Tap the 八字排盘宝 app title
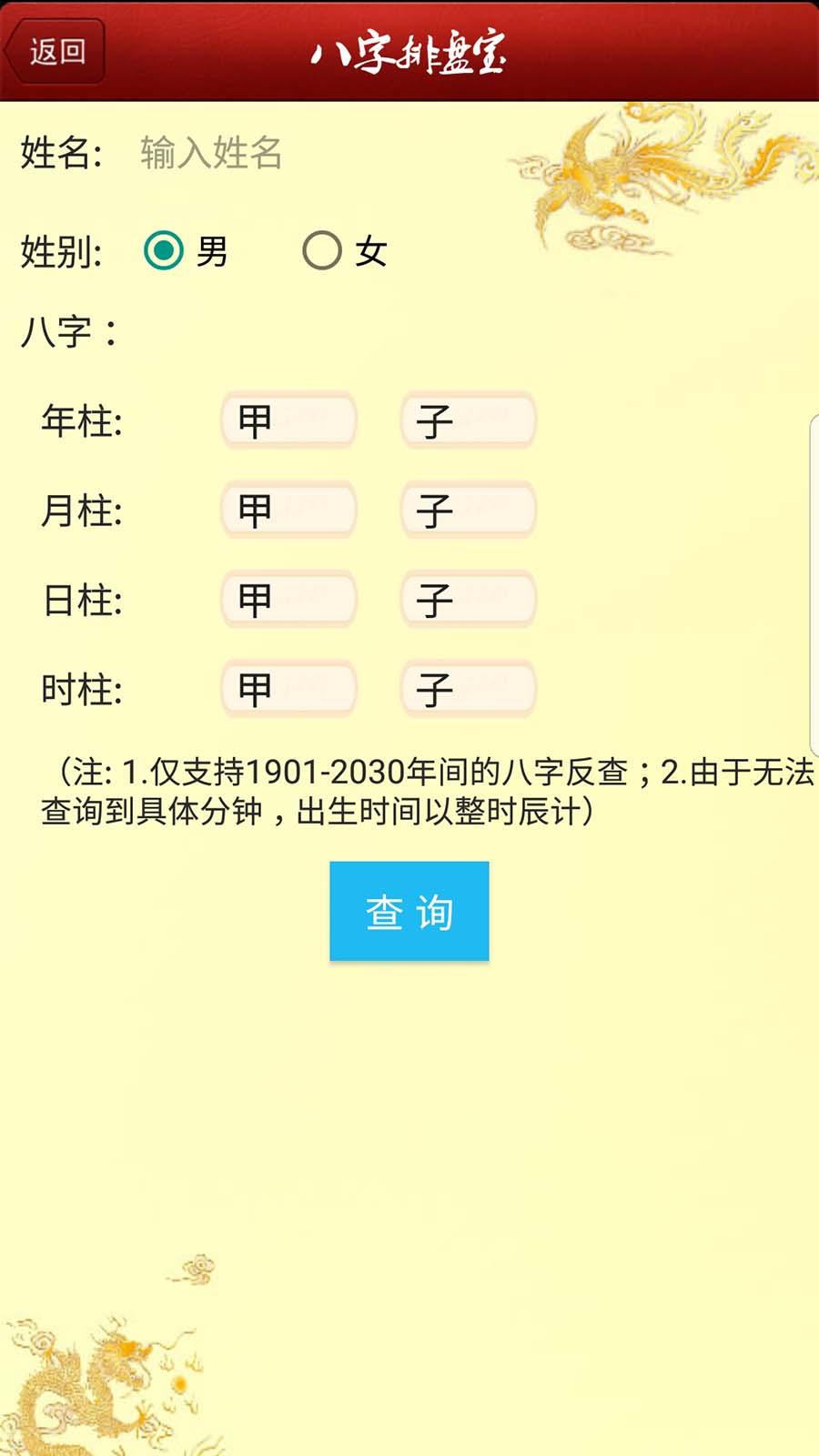Image resolution: width=819 pixels, height=1456 pixels. point(409,52)
